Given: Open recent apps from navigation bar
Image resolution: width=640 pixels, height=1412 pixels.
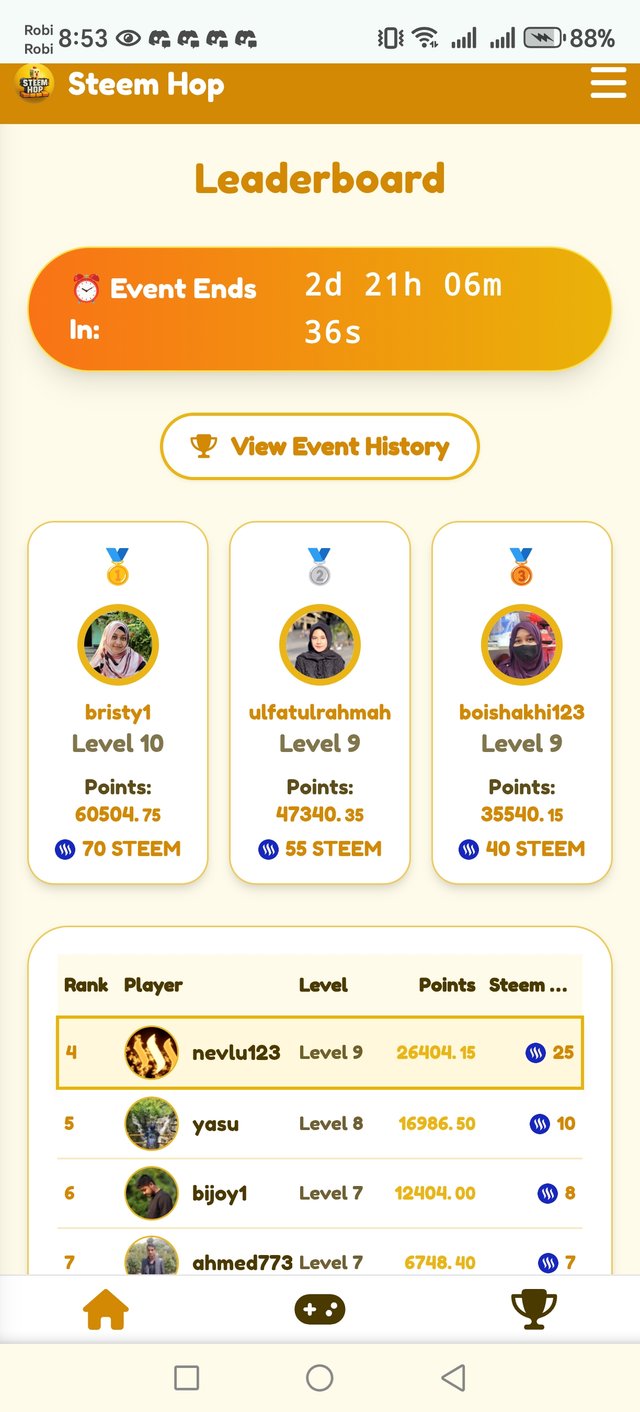Looking at the screenshot, I should (x=186, y=1378).
